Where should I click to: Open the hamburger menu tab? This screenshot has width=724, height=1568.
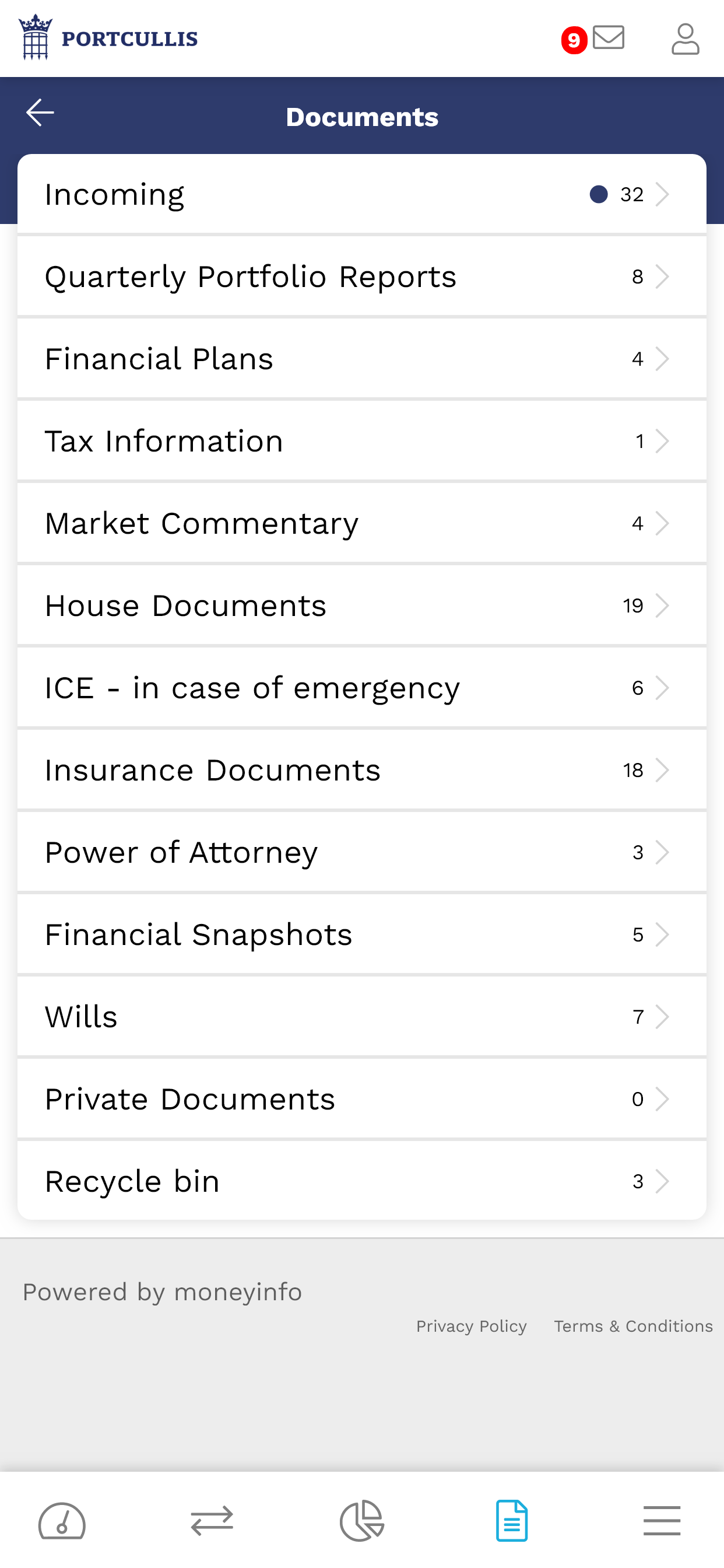click(662, 1521)
